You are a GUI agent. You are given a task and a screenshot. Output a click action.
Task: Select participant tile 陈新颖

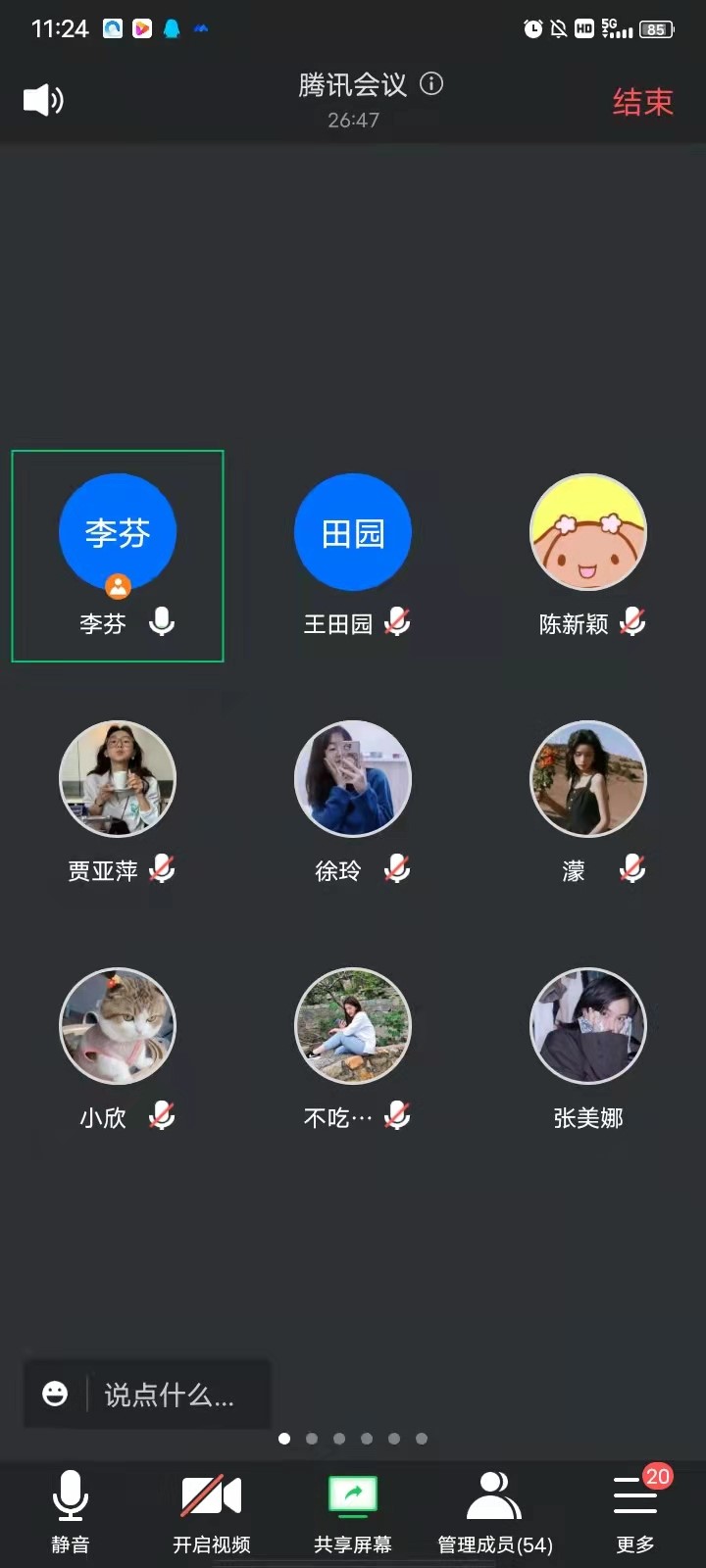coord(588,555)
